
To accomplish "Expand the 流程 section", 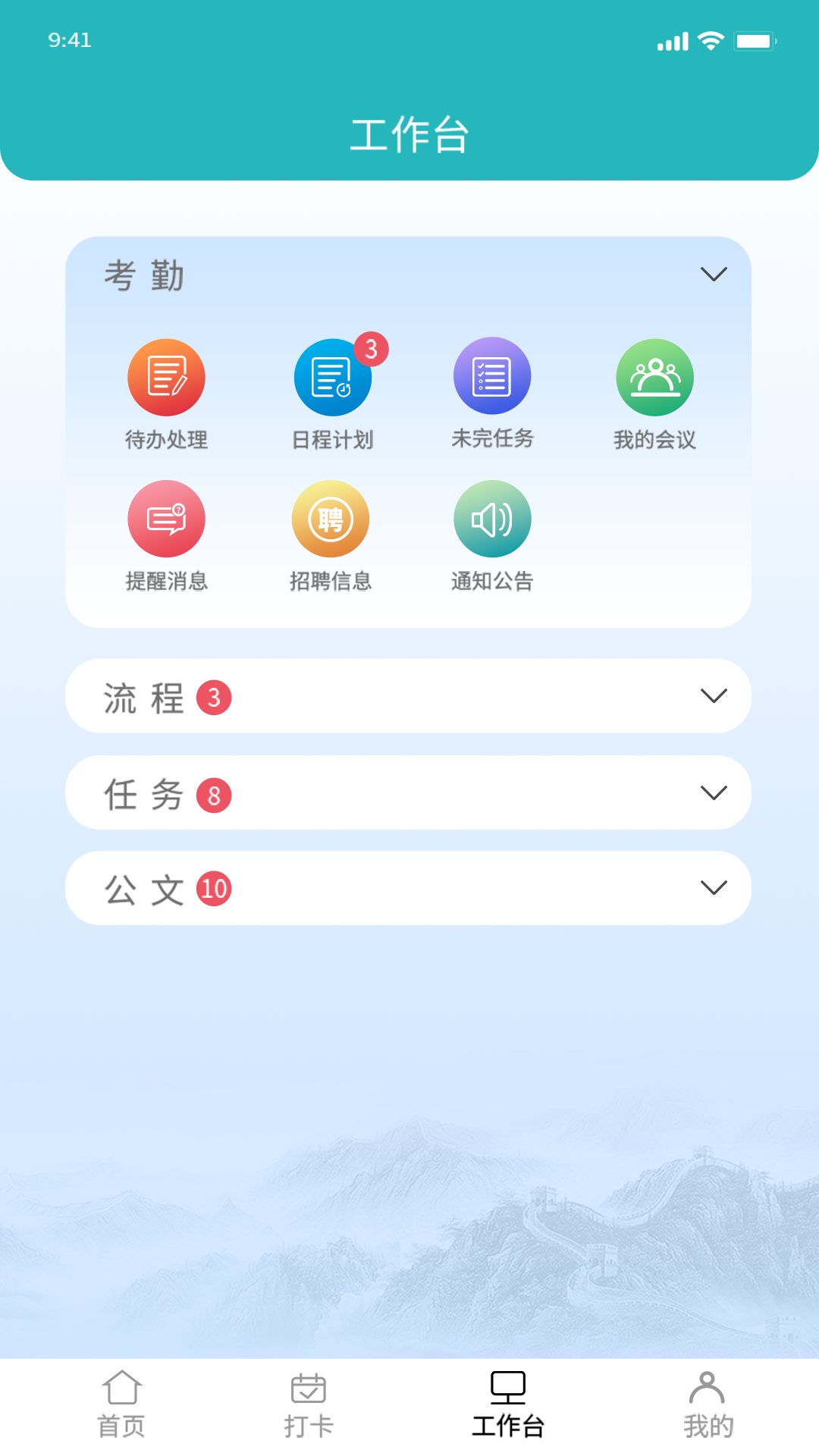I will pos(714,695).
